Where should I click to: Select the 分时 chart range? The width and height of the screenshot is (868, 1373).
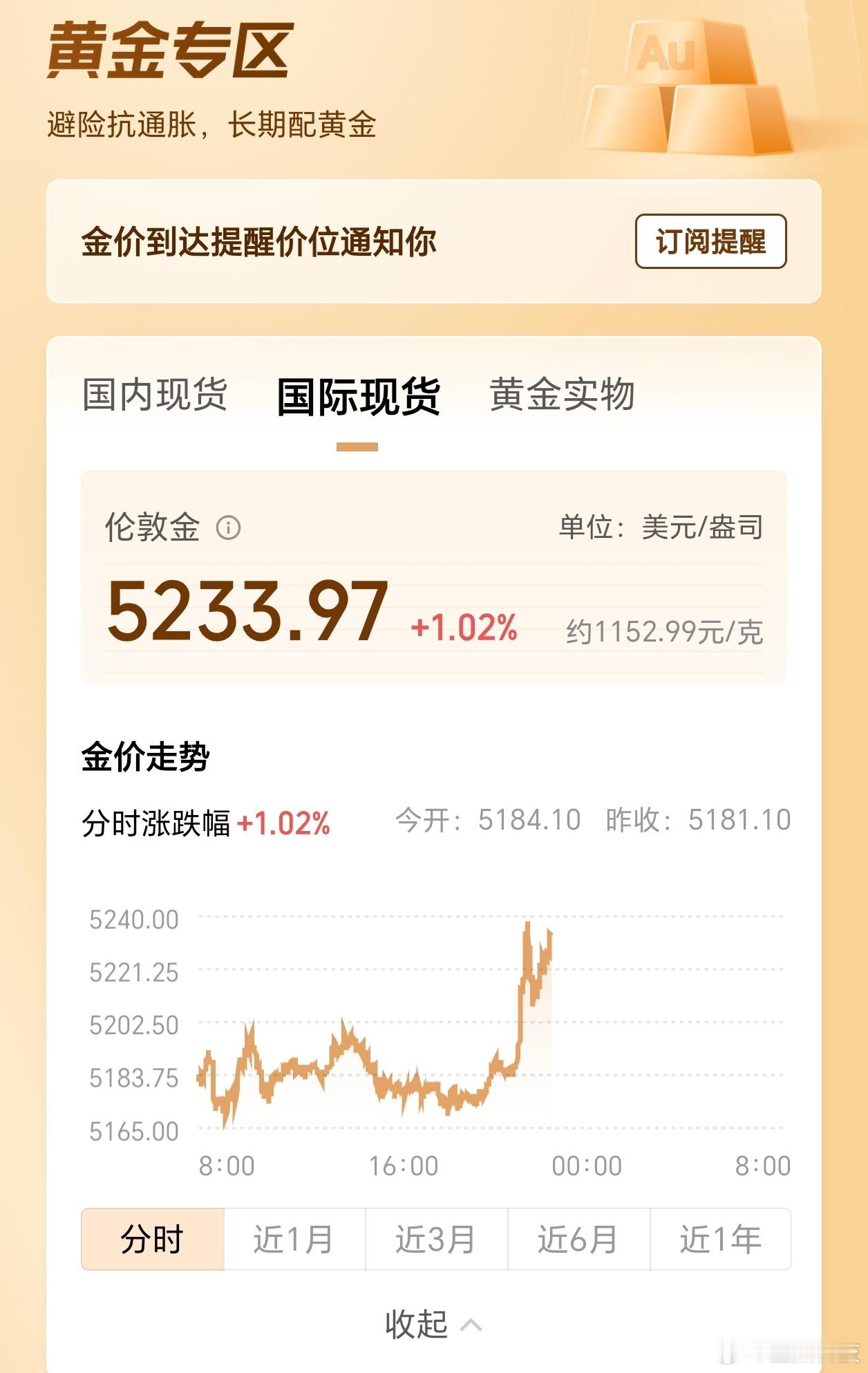tap(153, 1240)
